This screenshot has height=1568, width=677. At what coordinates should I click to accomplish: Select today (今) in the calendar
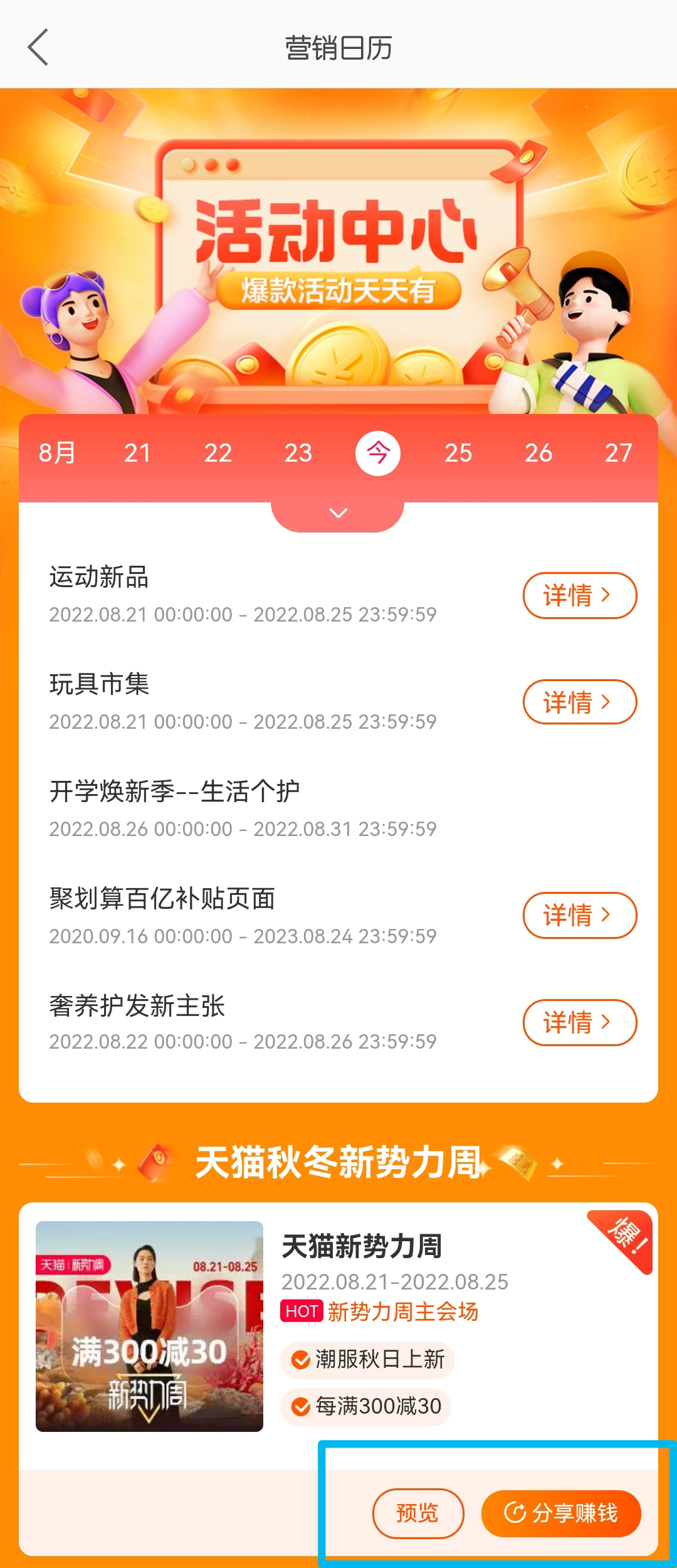(378, 453)
